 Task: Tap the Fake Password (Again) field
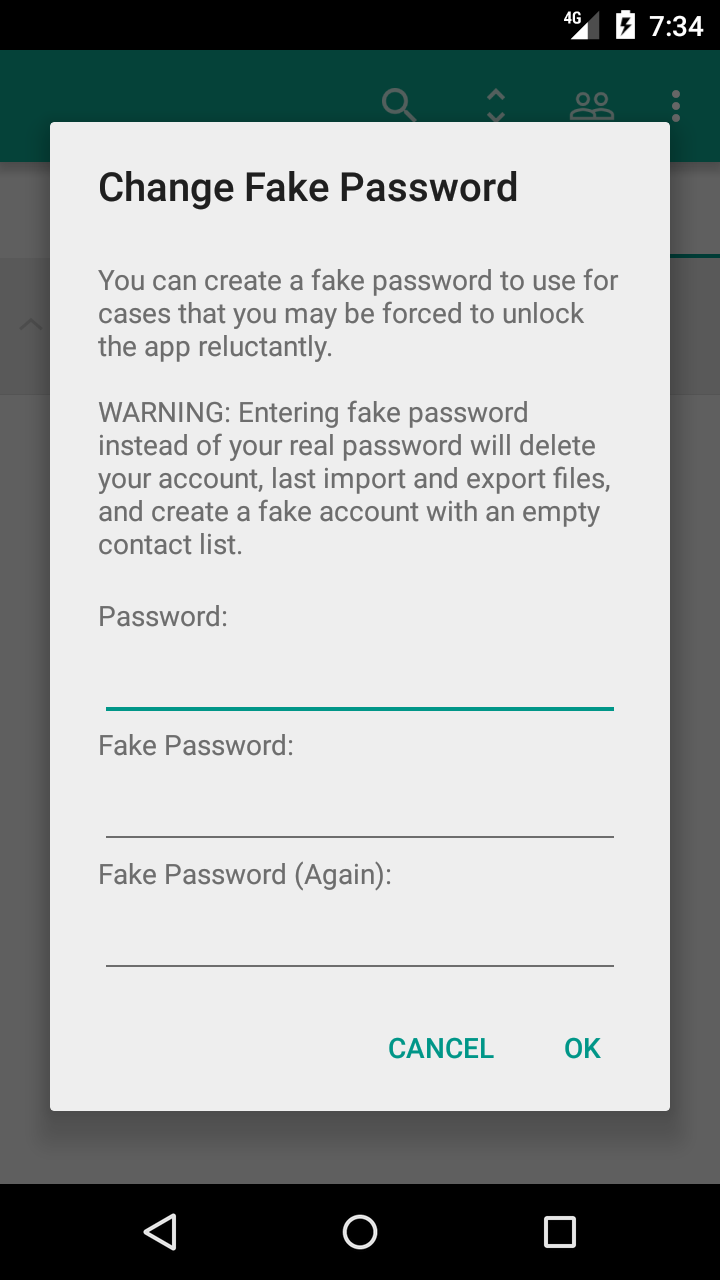pos(360,938)
